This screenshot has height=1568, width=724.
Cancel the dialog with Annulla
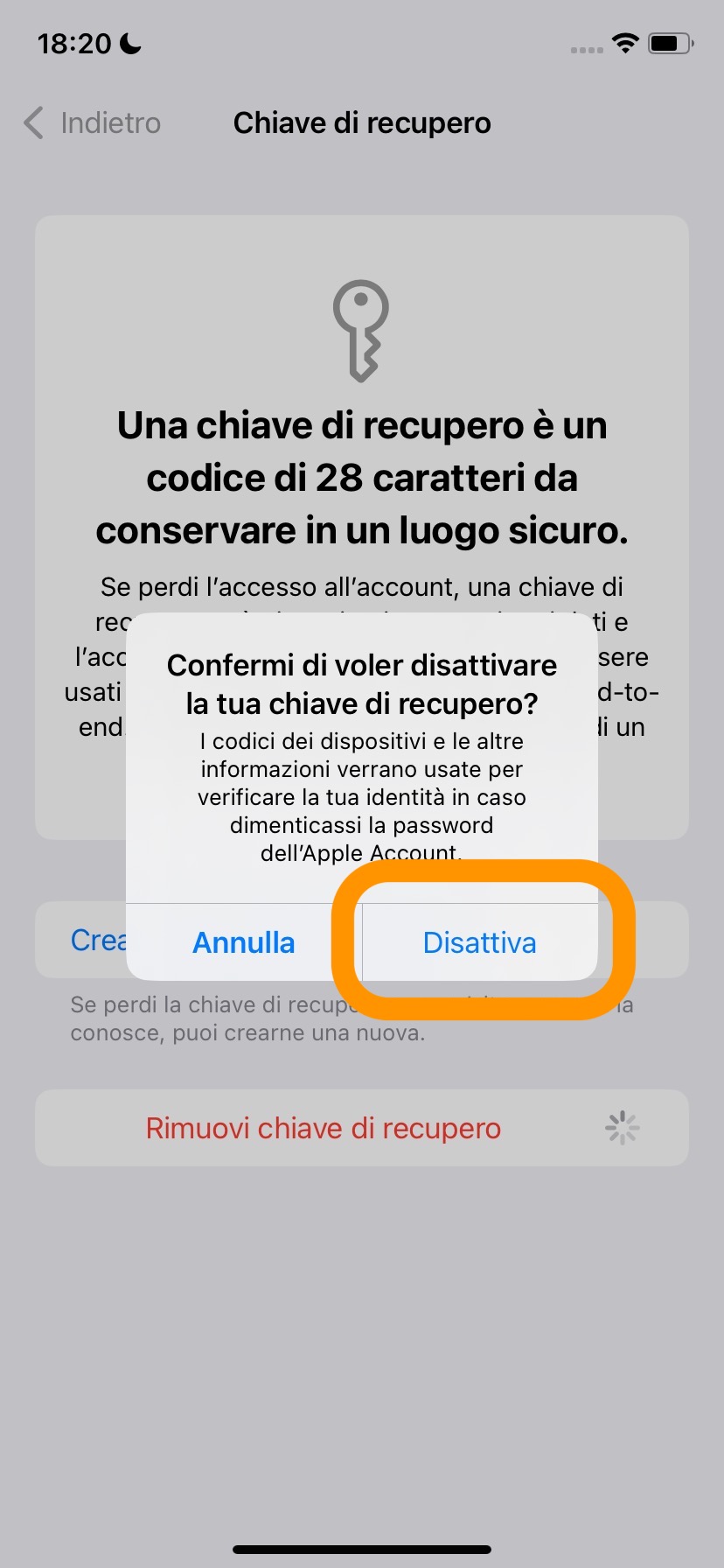[x=244, y=942]
